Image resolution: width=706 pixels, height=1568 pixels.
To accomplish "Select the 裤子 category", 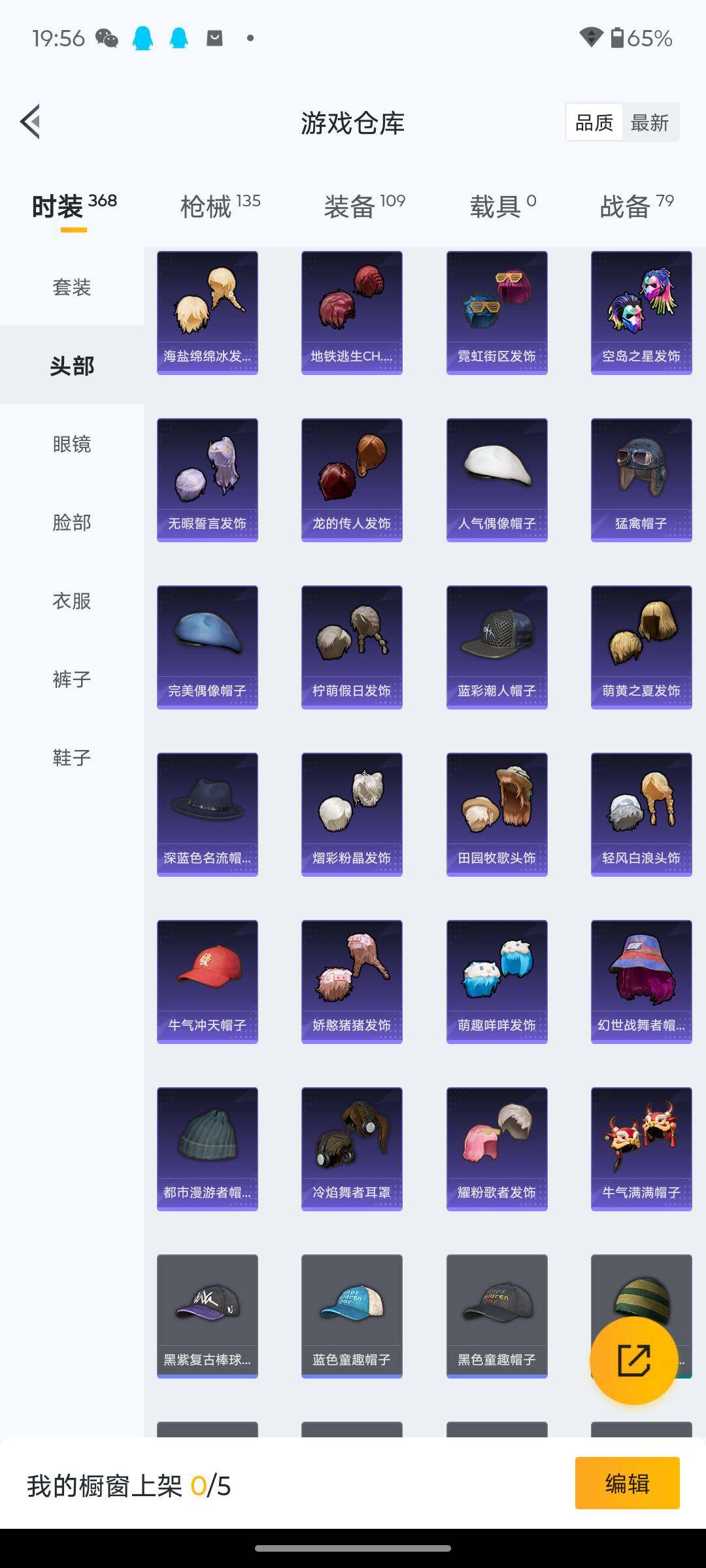I will (72, 679).
